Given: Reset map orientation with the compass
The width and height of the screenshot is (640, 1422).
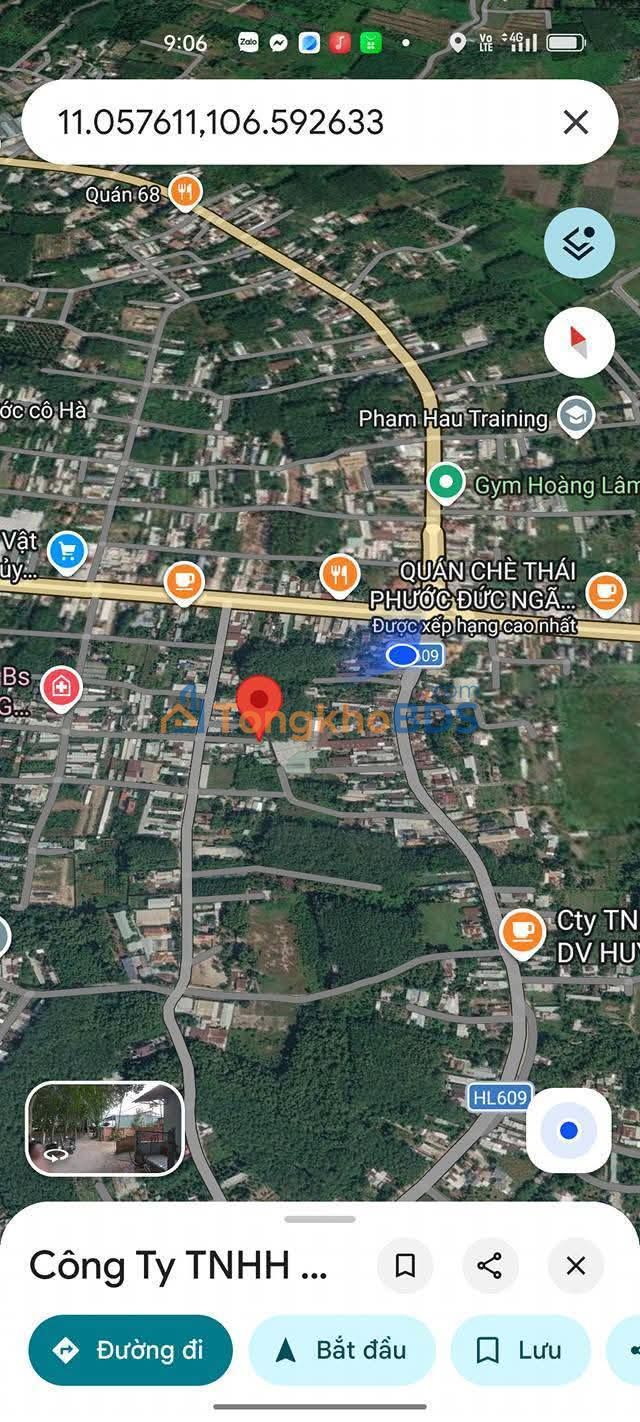Looking at the screenshot, I should point(579,342).
